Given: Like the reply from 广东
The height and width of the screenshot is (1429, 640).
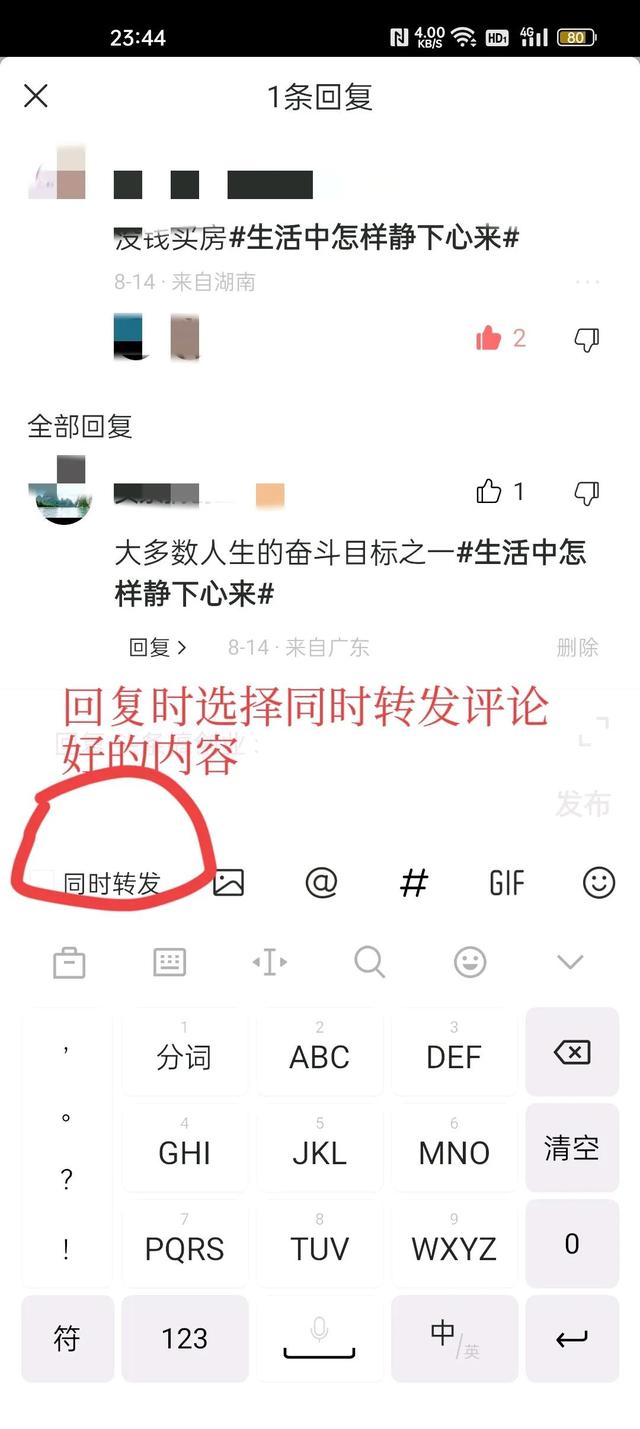Looking at the screenshot, I should coord(489,491).
